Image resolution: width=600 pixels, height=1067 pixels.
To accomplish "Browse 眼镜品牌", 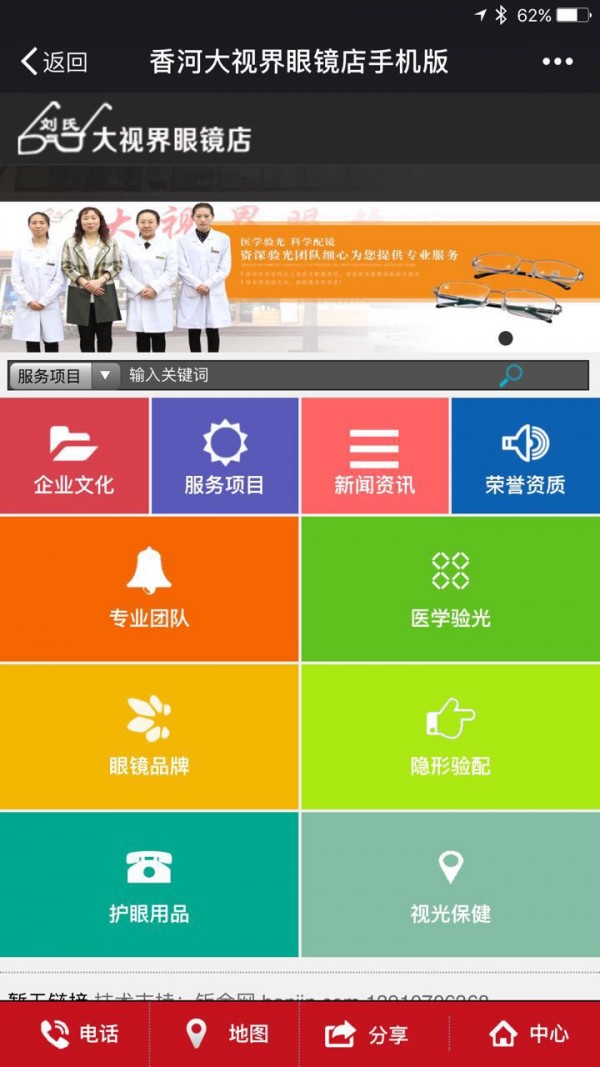I will 149,737.
